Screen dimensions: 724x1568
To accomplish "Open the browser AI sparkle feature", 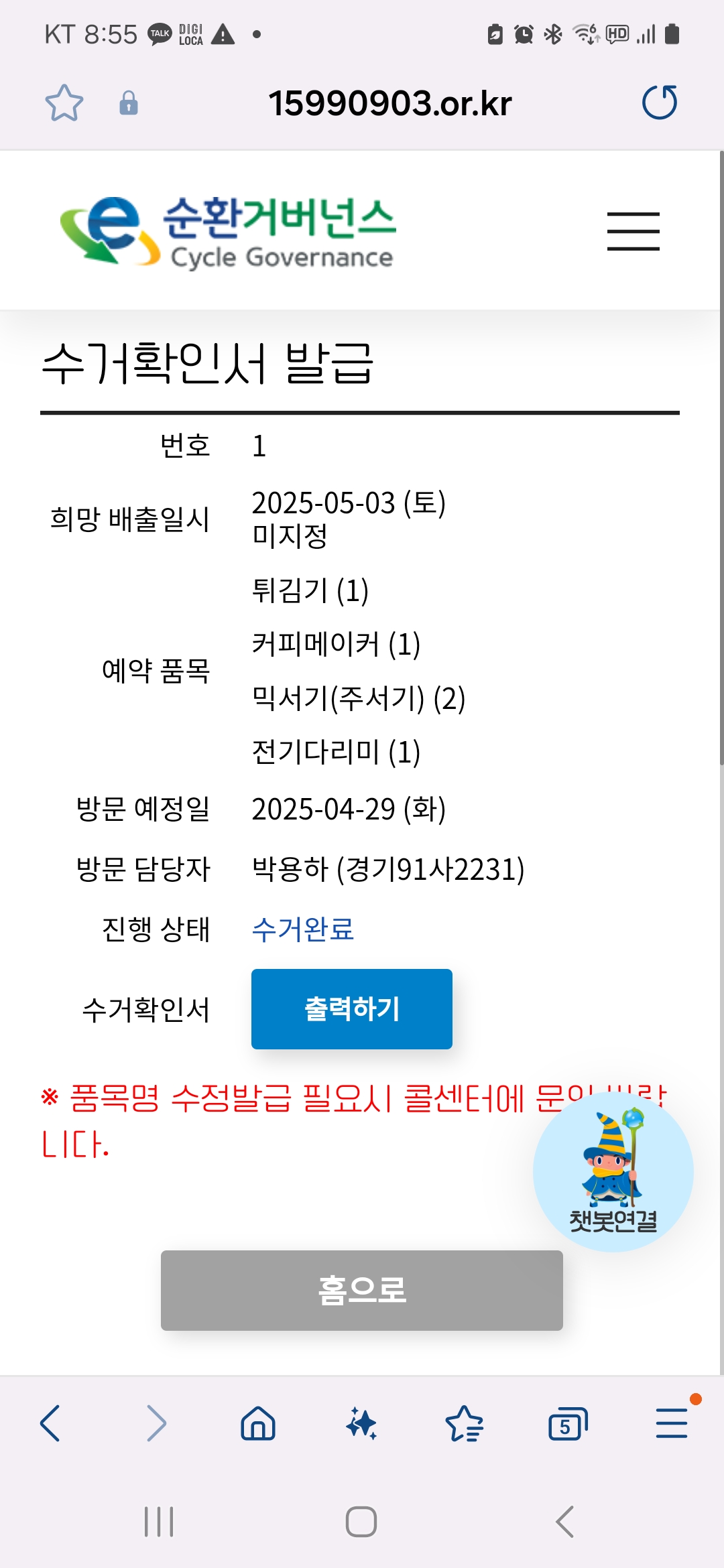I will (x=361, y=1423).
